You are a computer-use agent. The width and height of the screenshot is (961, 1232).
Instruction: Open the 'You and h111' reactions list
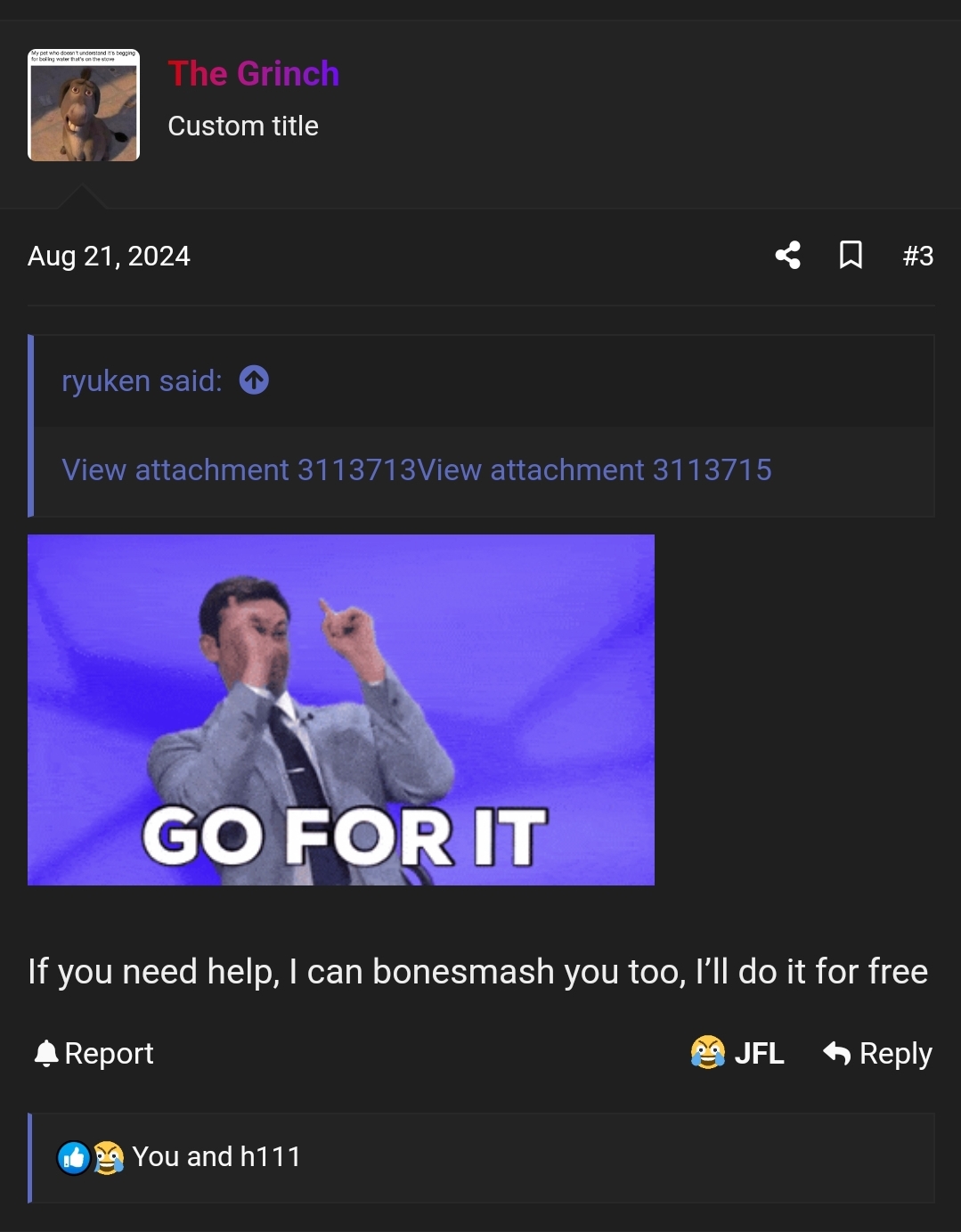pyautogui.click(x=215, y=1156)
